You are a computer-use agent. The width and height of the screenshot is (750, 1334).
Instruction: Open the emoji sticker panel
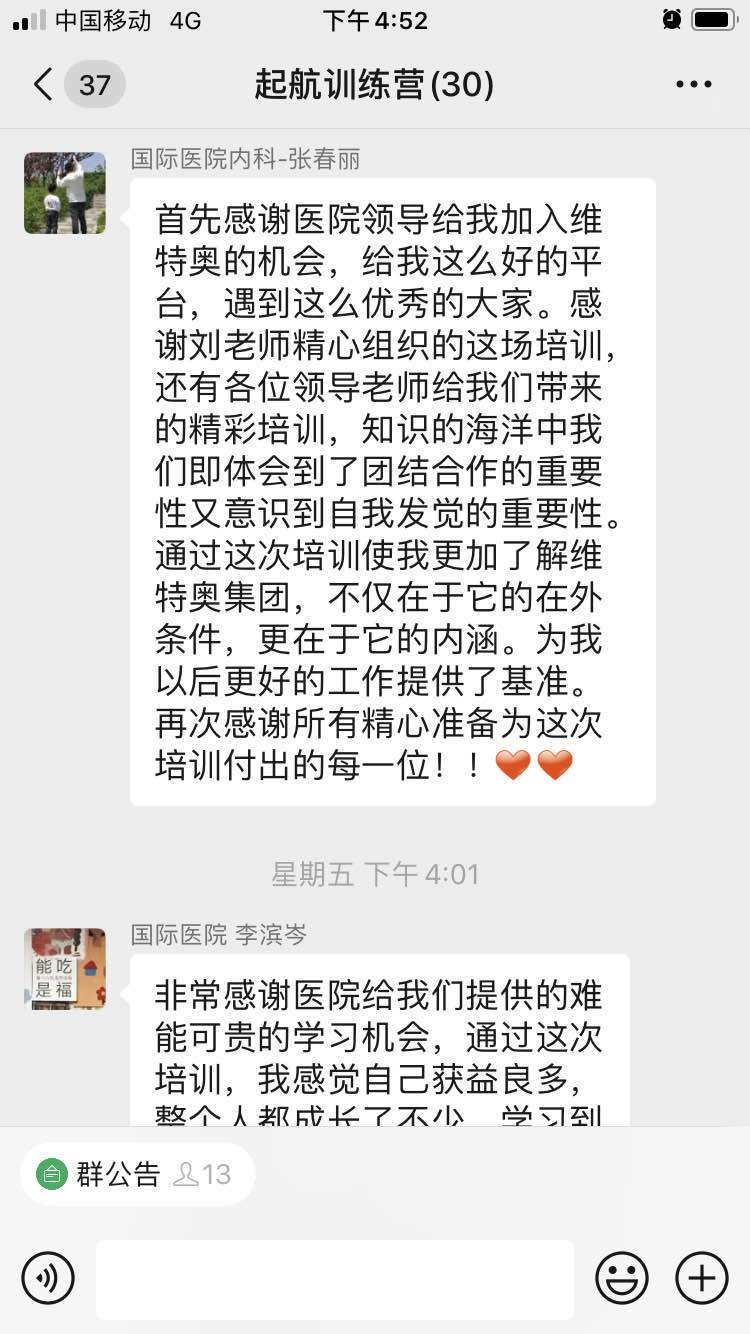pyautogui.click(x=621, y=1278)
